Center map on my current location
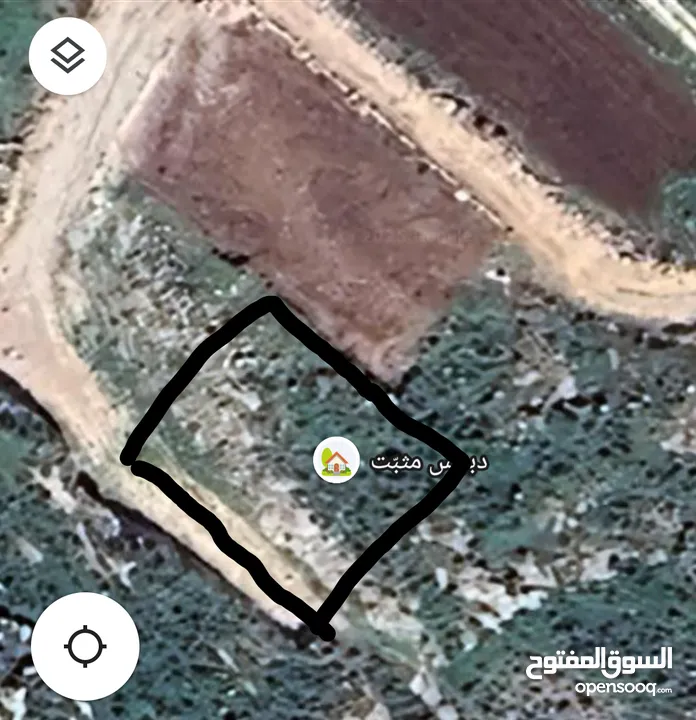 click(84, 645)
